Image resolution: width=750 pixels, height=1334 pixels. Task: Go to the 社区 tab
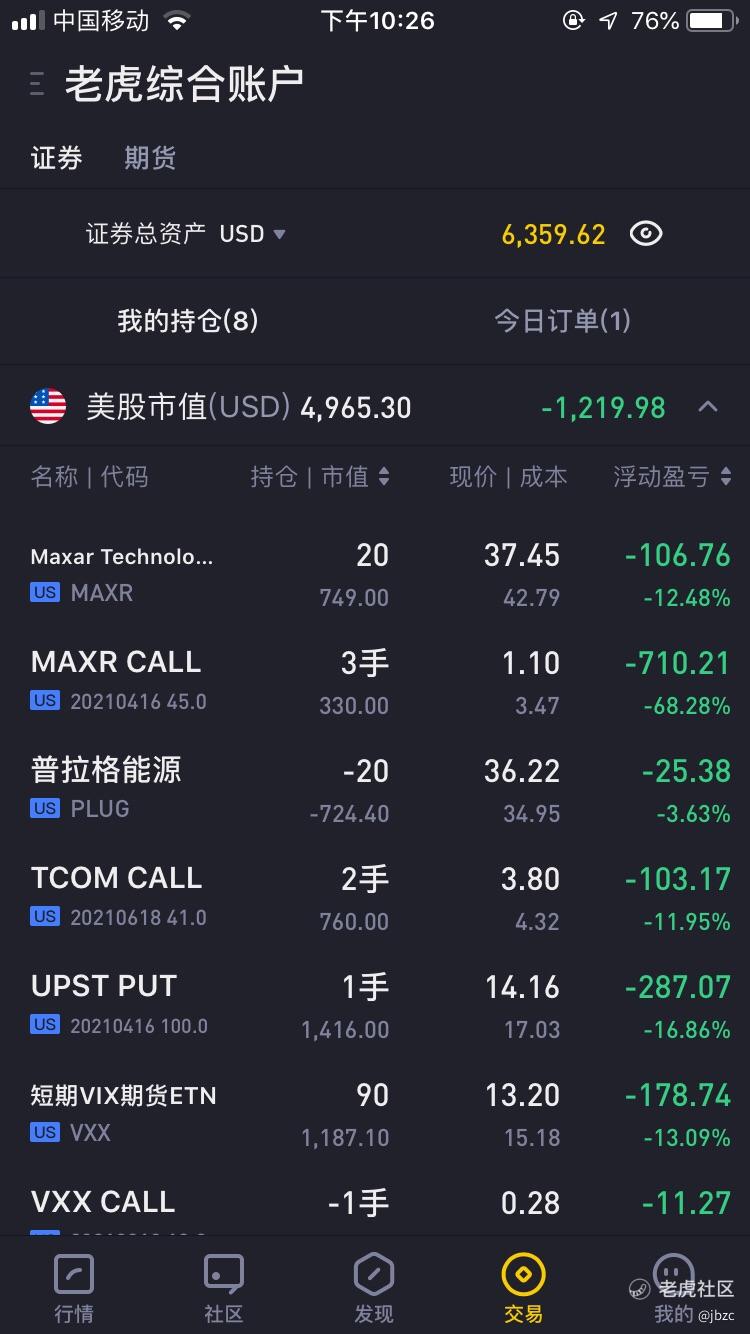click(x=224, y=1288)
